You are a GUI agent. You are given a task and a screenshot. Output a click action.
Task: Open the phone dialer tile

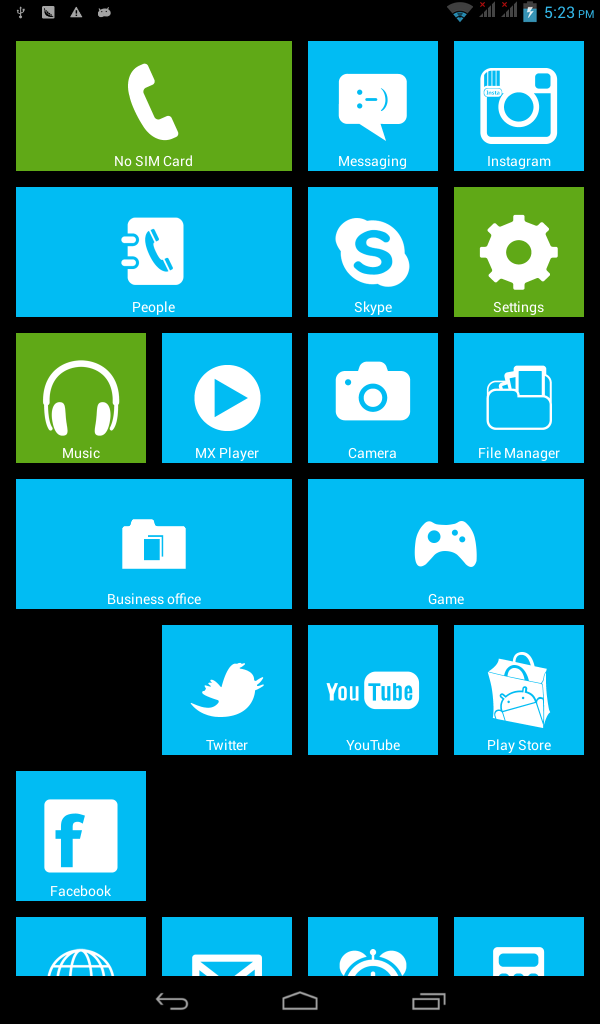pyautogui.click(x=153, y=106)
